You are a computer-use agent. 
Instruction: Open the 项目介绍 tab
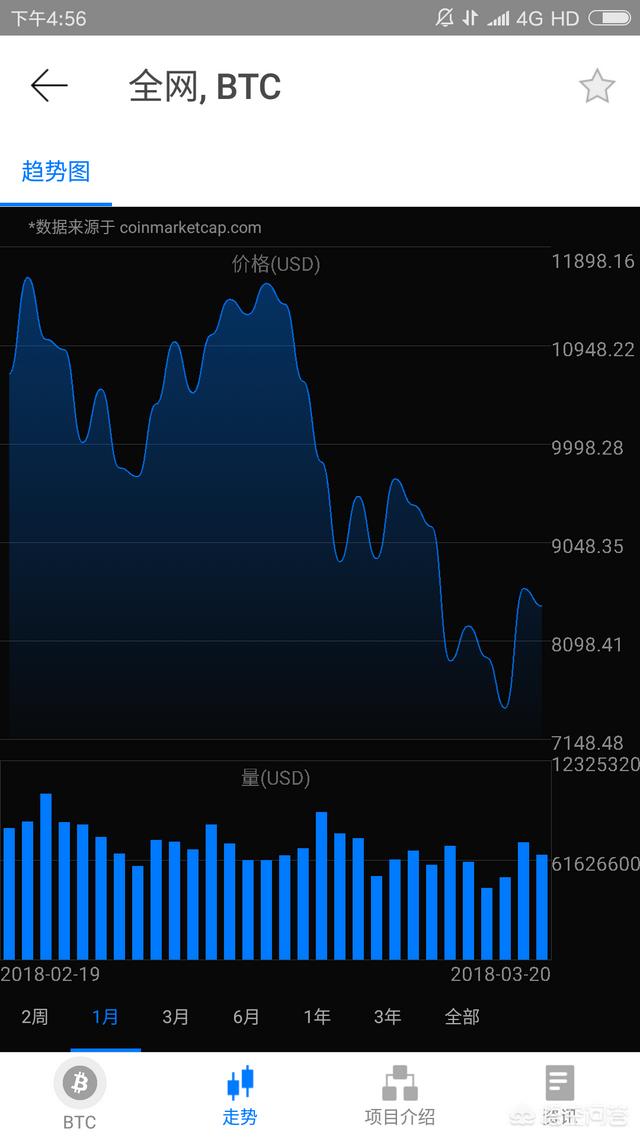tap(400, 1093)
